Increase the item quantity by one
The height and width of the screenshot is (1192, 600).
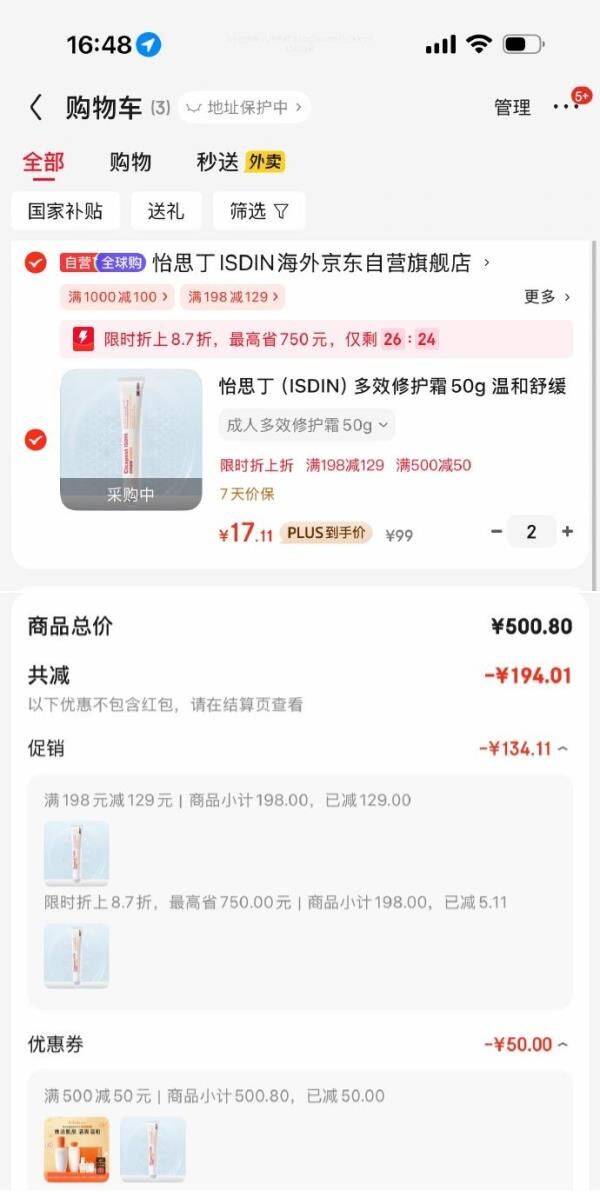pyautogui.click(x=568, y=532)
